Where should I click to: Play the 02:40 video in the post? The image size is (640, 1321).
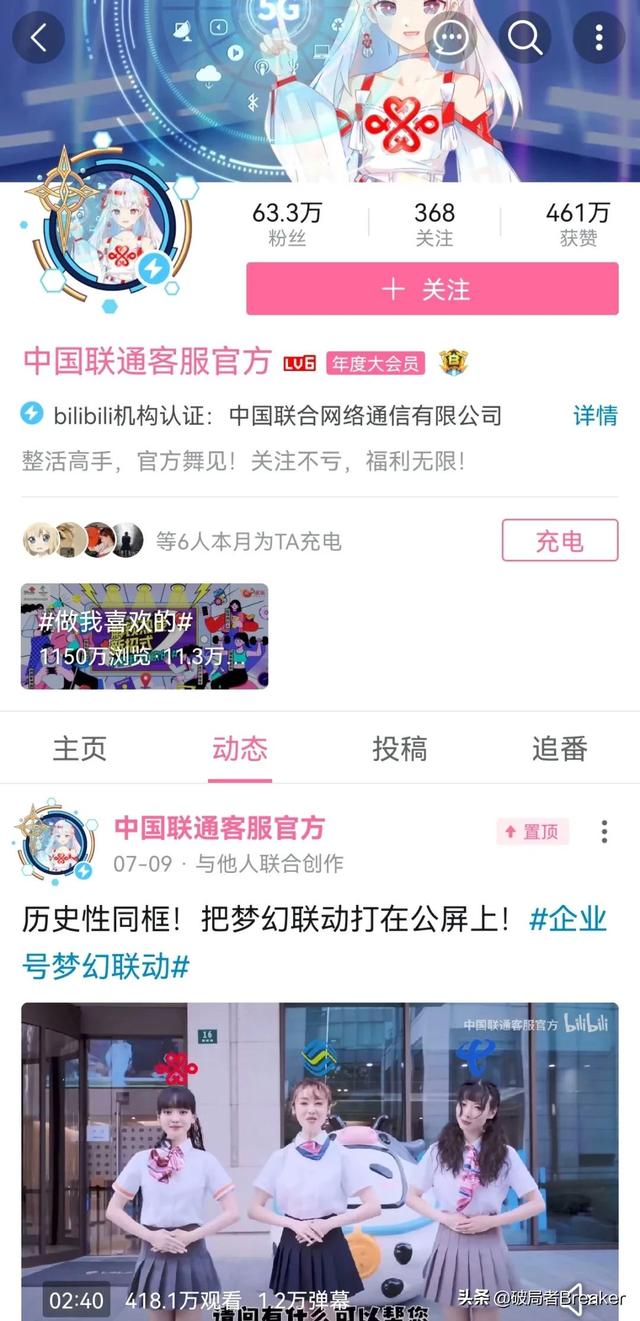pos(320,1160)
